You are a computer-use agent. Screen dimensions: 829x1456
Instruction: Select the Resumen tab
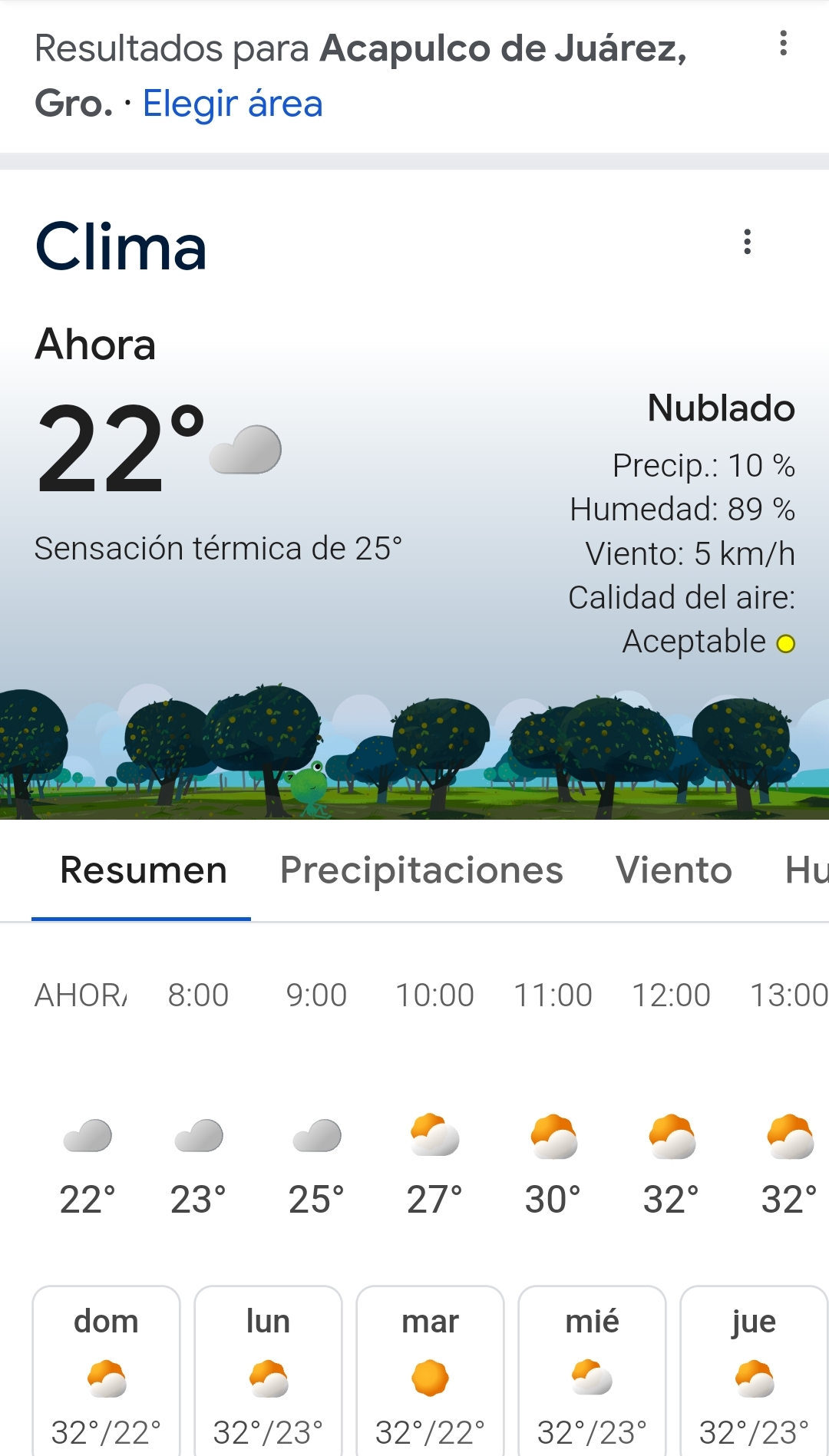(x=143, y=870)
